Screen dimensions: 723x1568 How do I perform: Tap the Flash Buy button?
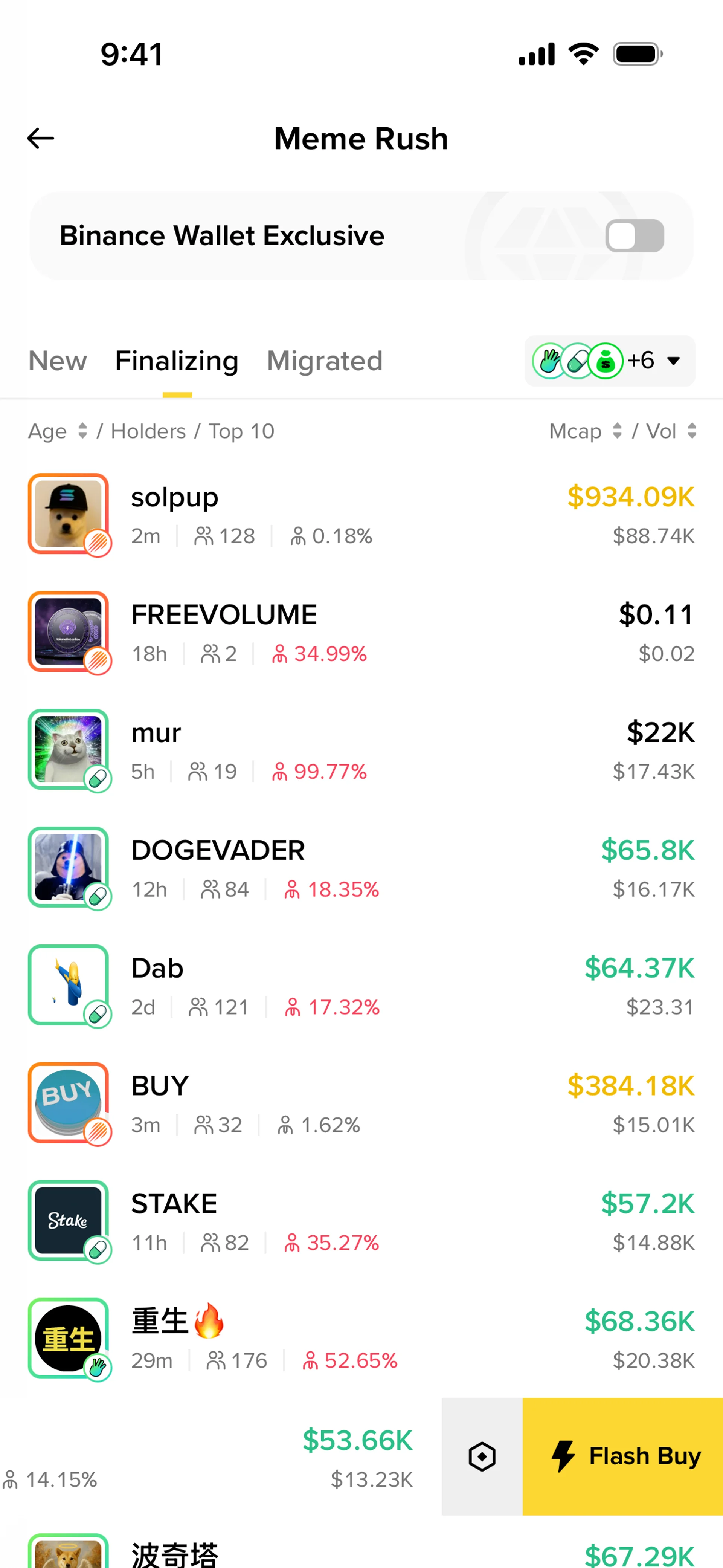pos(622,1456)
